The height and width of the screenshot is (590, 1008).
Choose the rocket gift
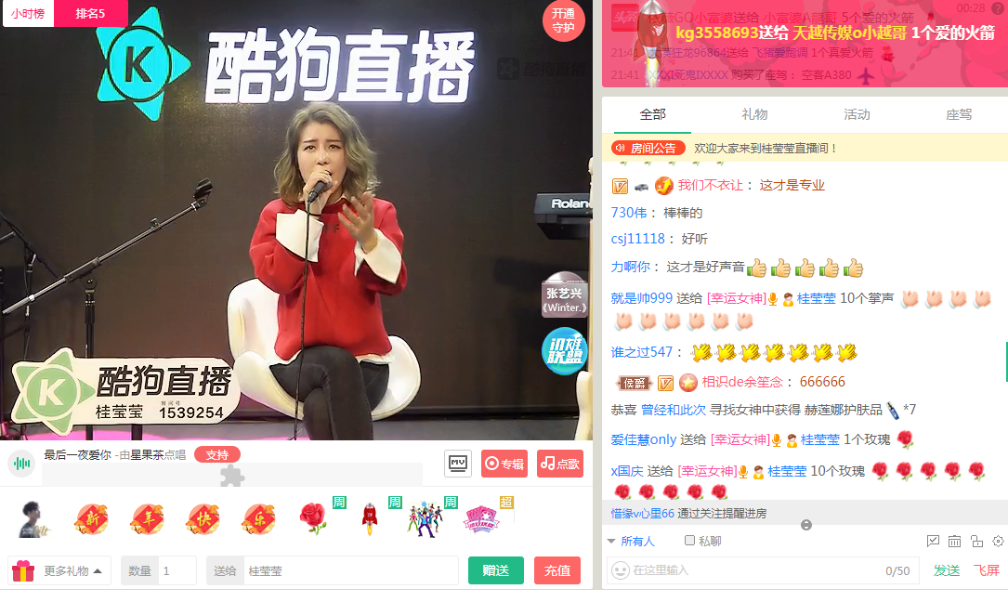point(369,518)
